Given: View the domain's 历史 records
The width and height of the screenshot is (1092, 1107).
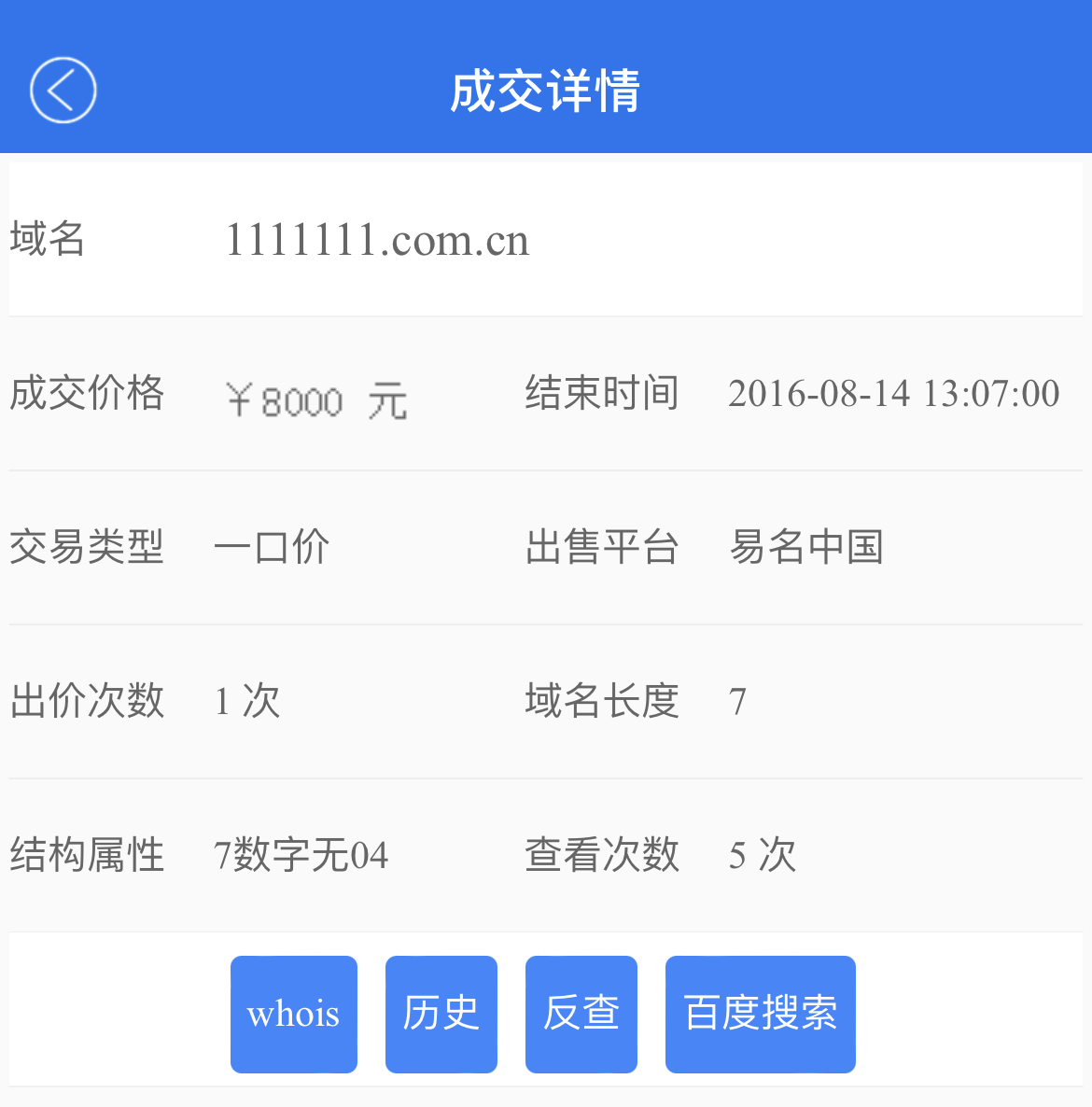Looking at the screenshot, I should click(x=441, y=1014).
